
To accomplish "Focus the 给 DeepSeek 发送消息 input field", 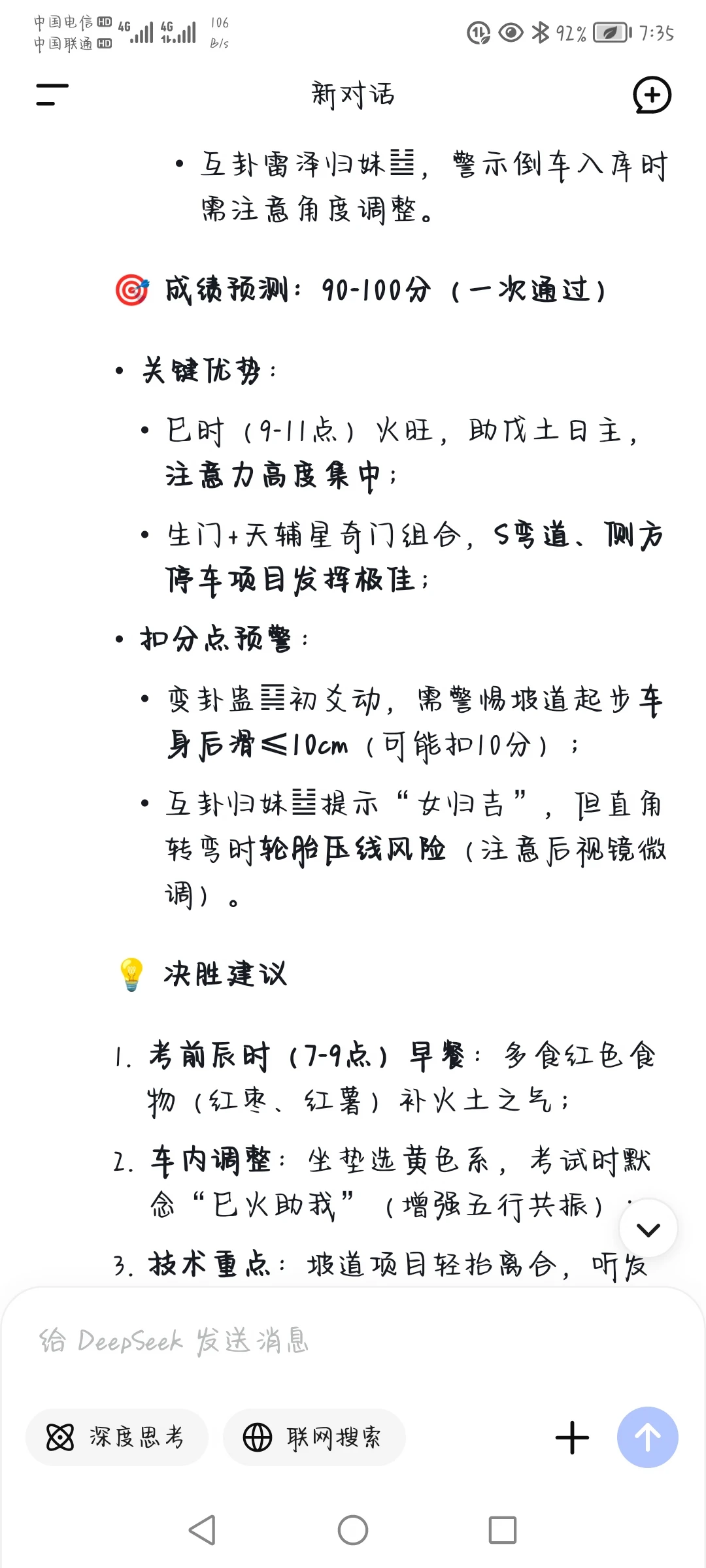I will coord(353,1341).
